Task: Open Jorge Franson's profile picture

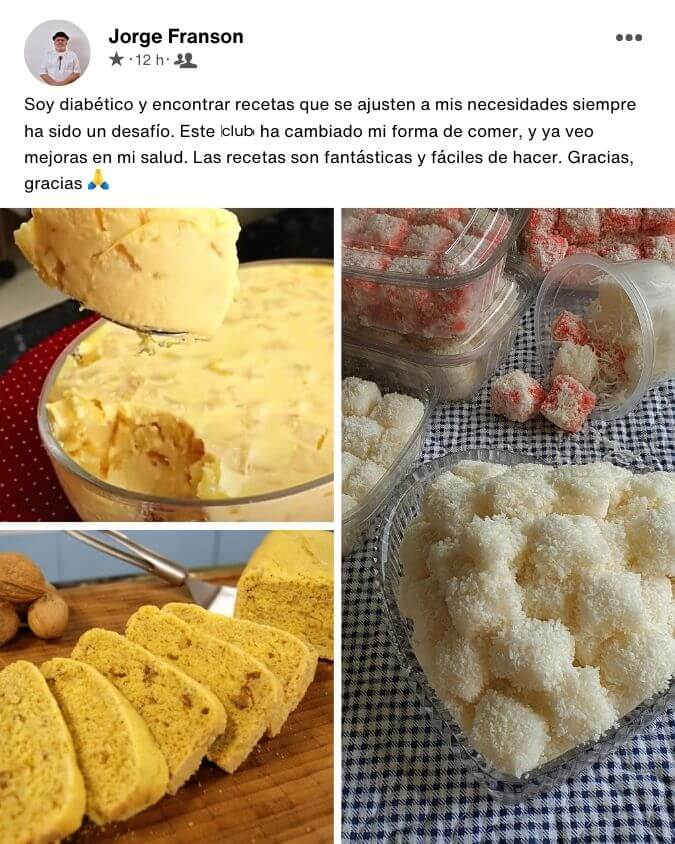Action: tap(57, 53)
